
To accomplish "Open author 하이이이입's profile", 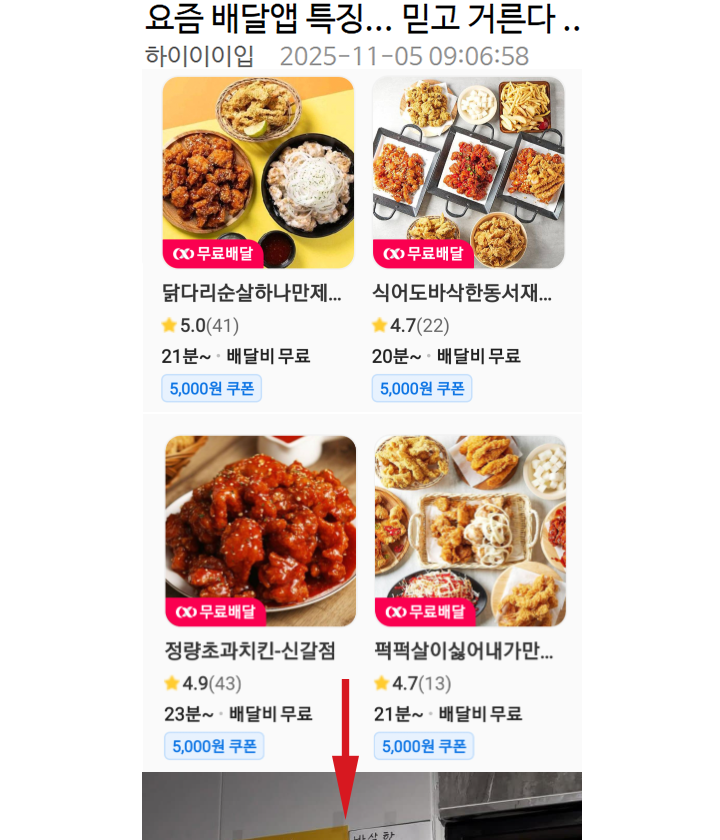I will [x=200, y=56].
